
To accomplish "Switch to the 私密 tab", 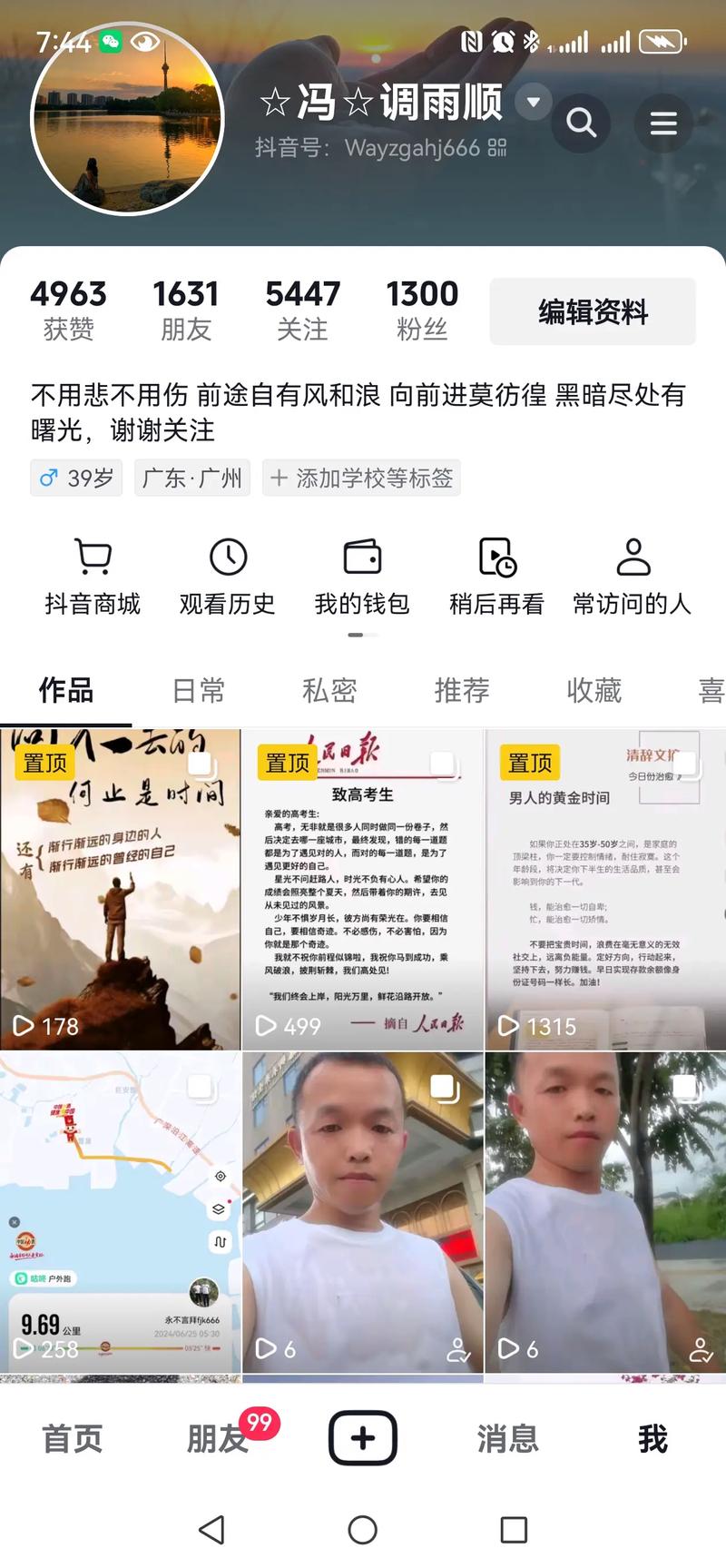I will 329,691.
